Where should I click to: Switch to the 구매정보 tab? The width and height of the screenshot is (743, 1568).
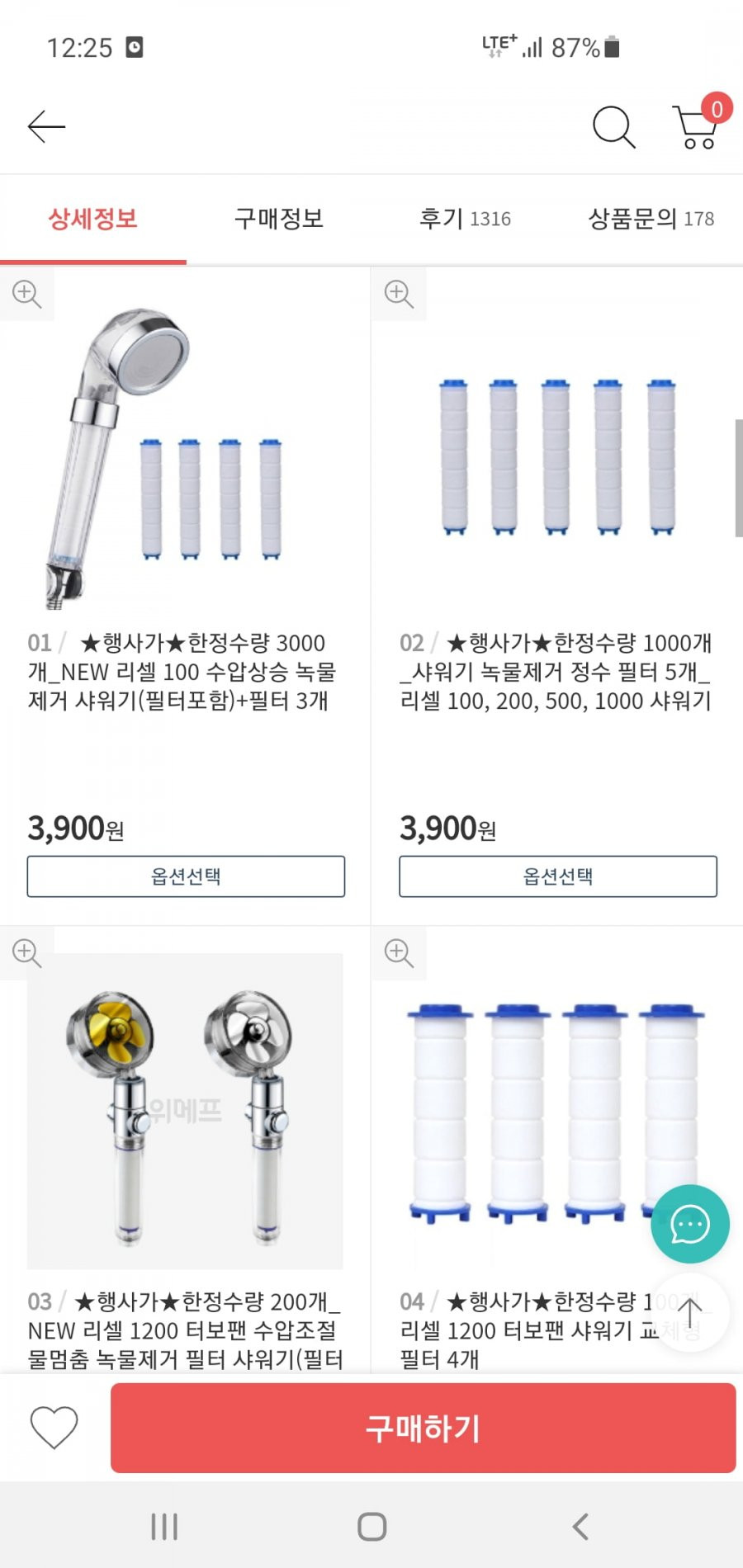tap(279, 219)
